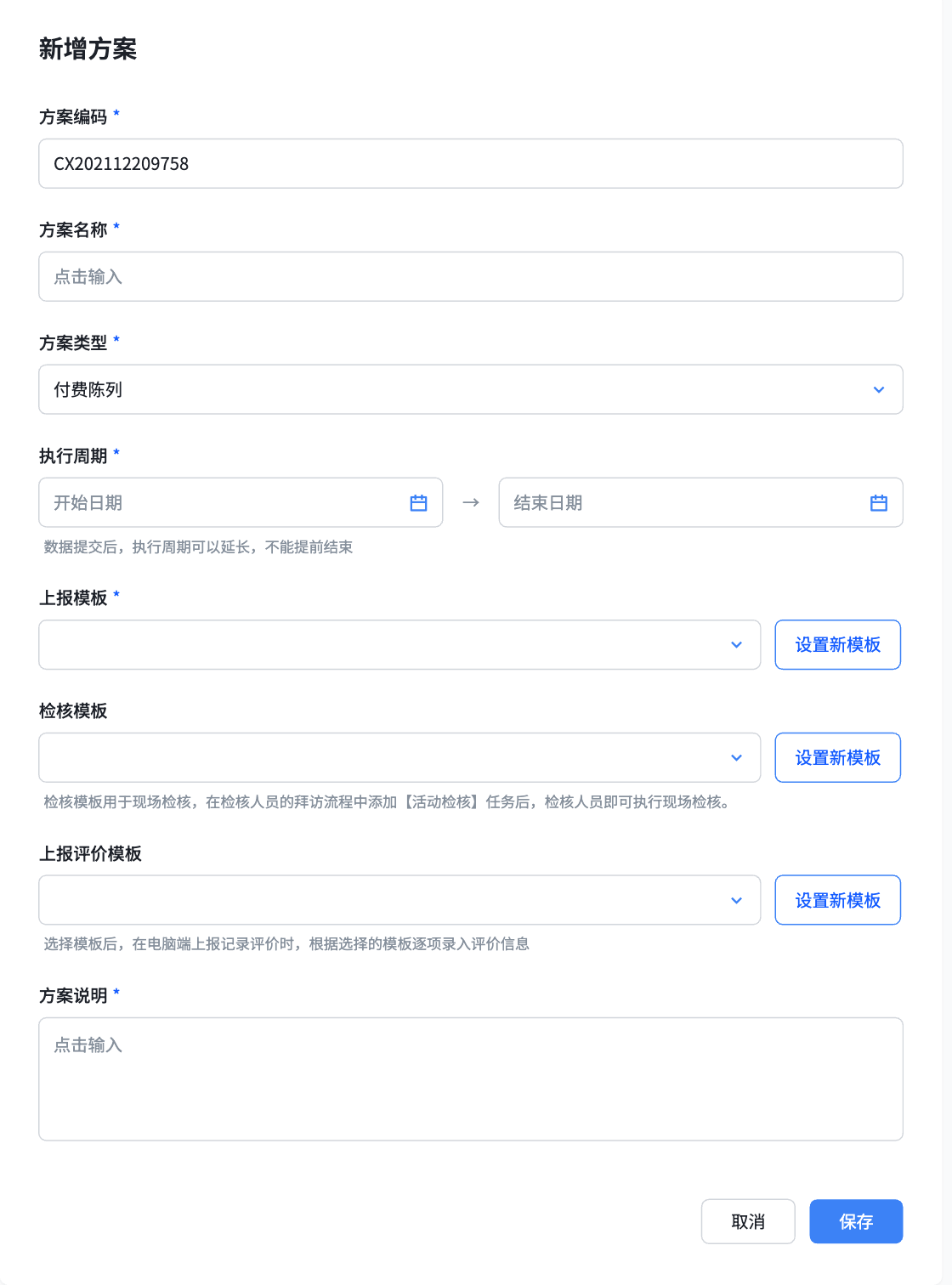
Task: Open the 上报评价模板 dropdown
Action: click(x=399, y=900)
